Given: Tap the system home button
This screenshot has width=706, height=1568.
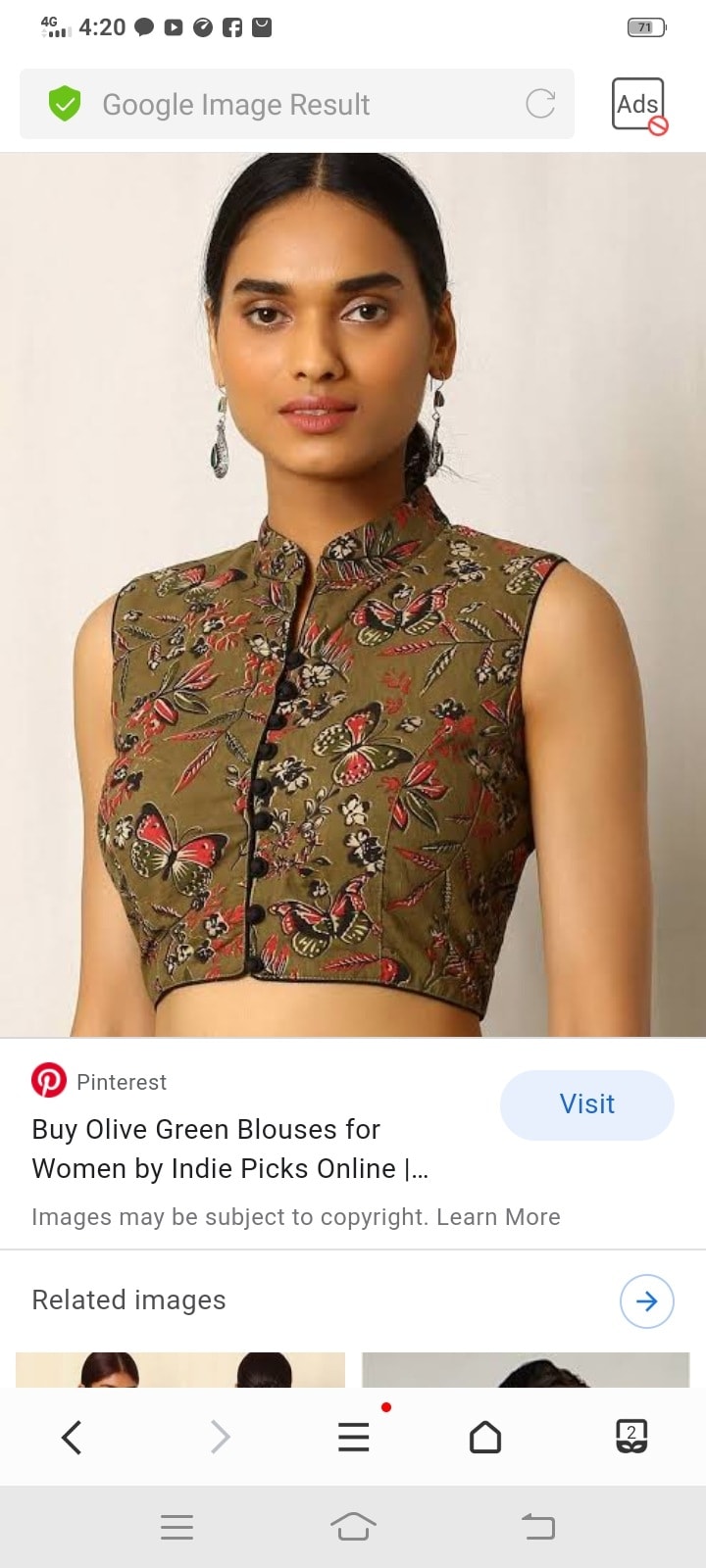Looking at the screenshot, I should coord(353,1527).
